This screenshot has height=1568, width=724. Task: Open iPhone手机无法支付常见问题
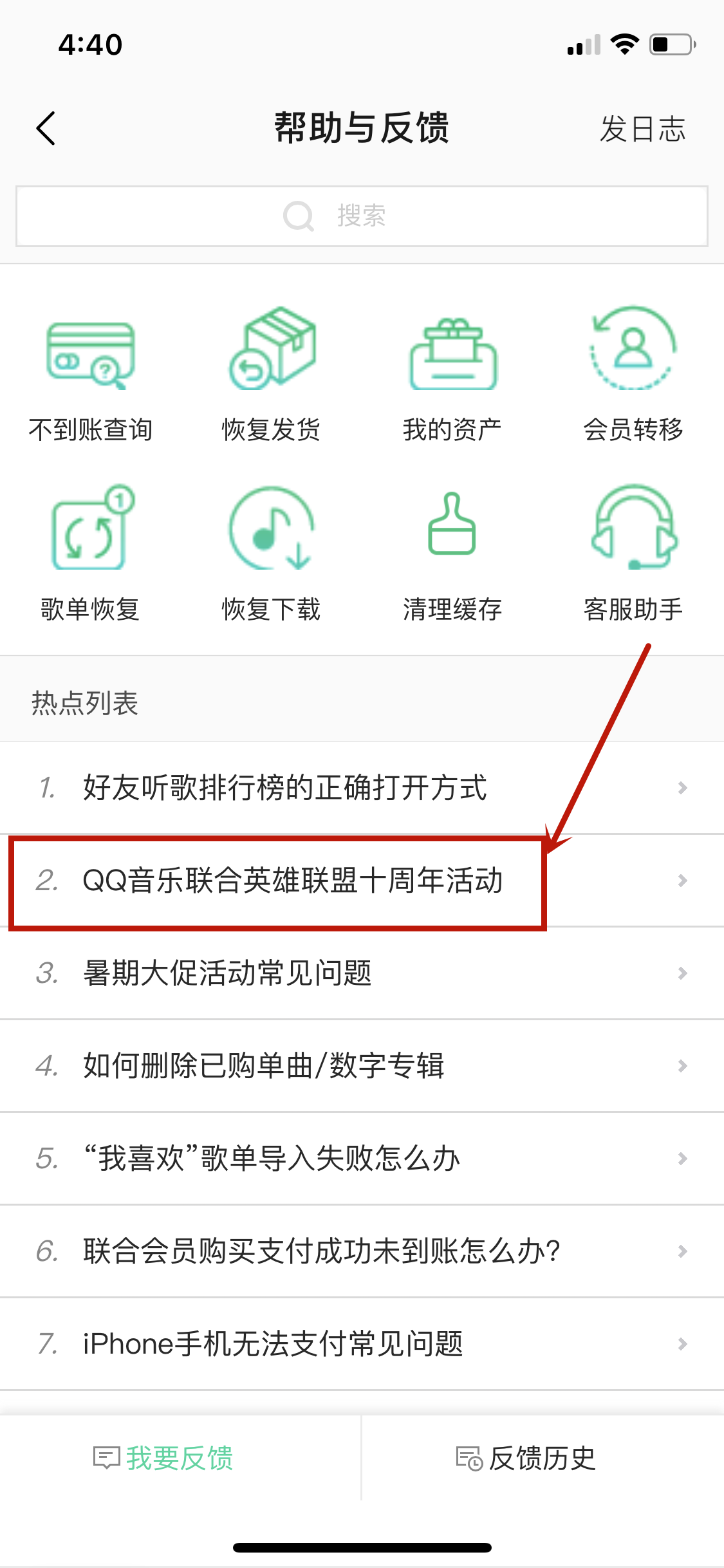pyautogui.click(x=362, y=1344)
